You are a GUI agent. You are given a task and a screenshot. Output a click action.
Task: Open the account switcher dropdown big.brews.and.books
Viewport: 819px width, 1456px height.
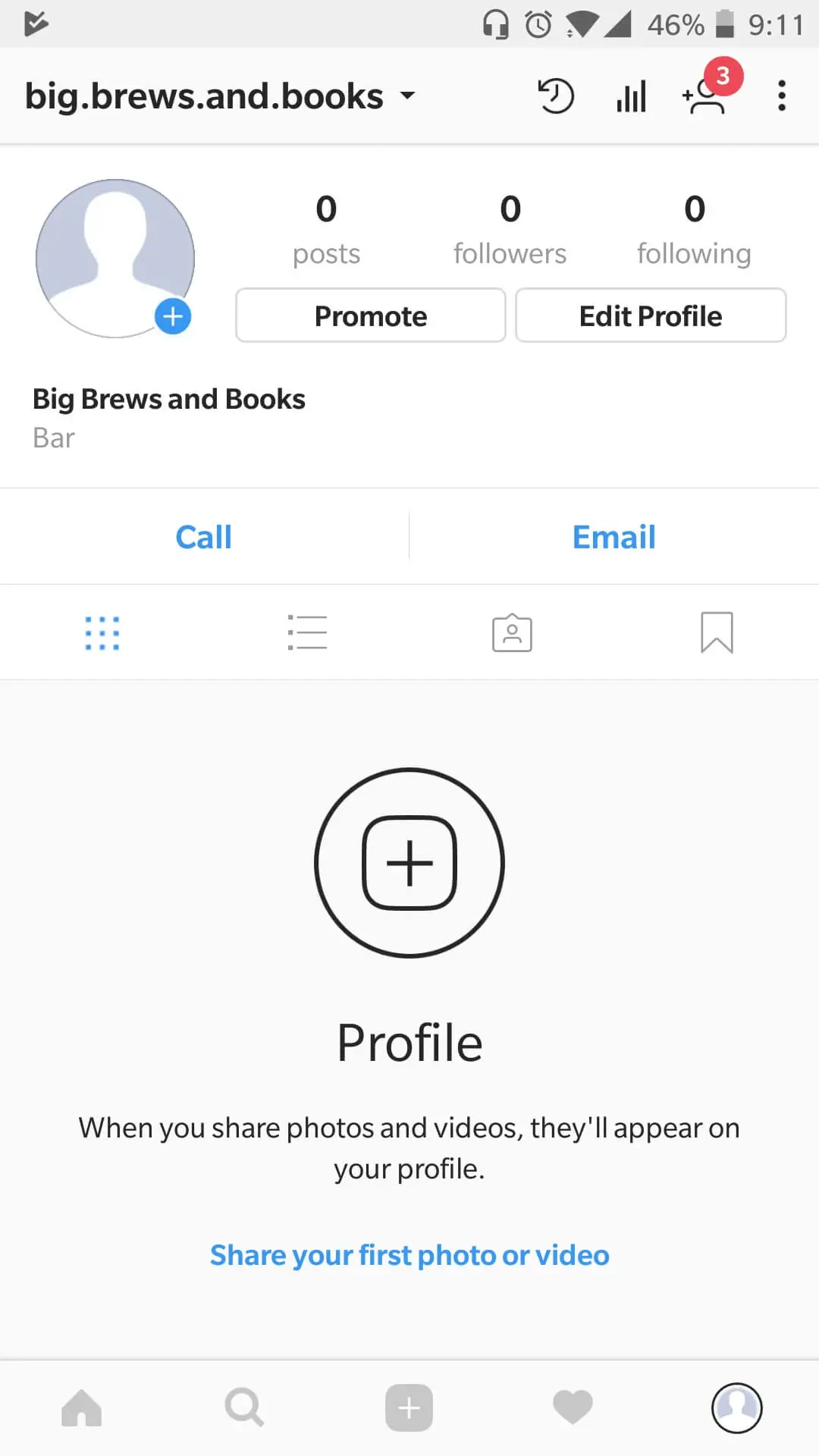(x=220, y=96)
